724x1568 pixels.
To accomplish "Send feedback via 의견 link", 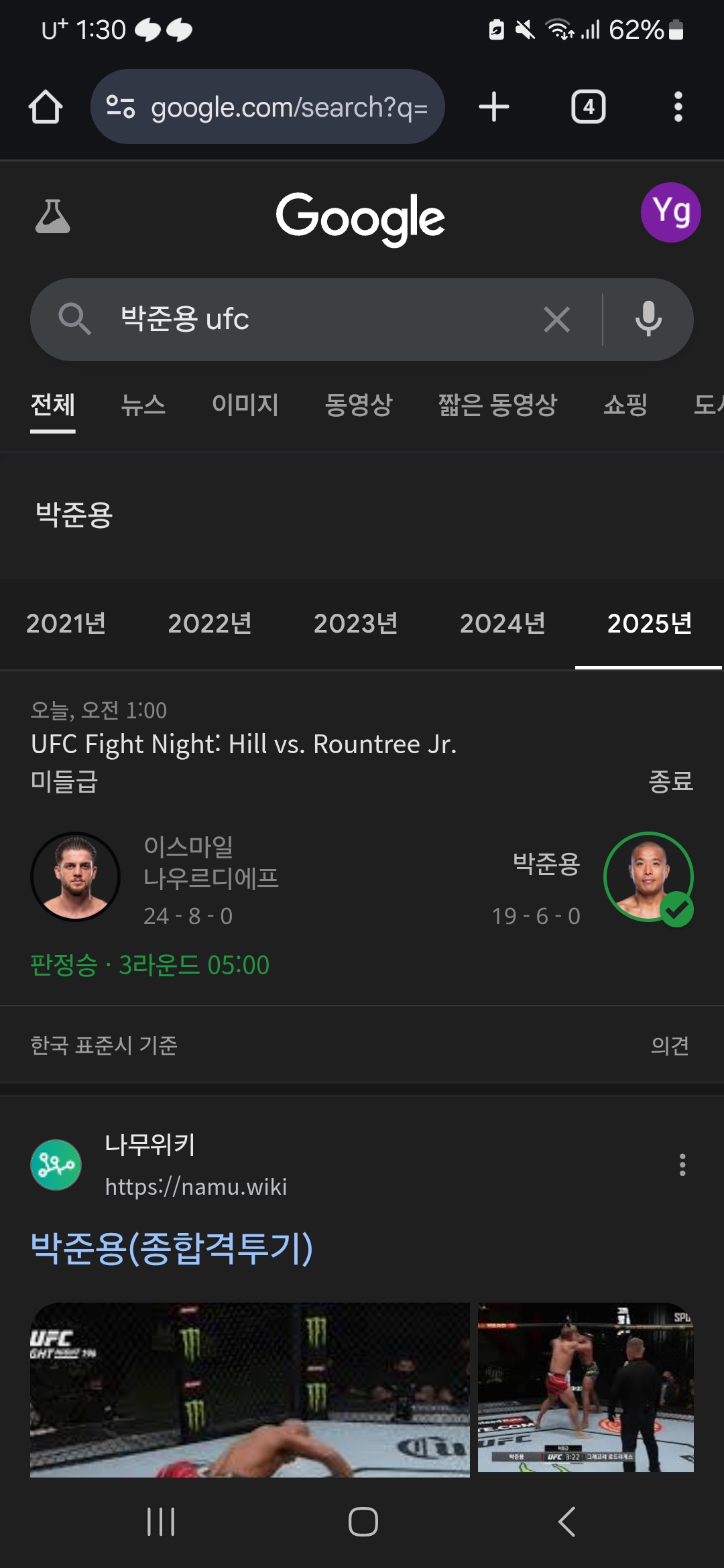I will 670,1045.
